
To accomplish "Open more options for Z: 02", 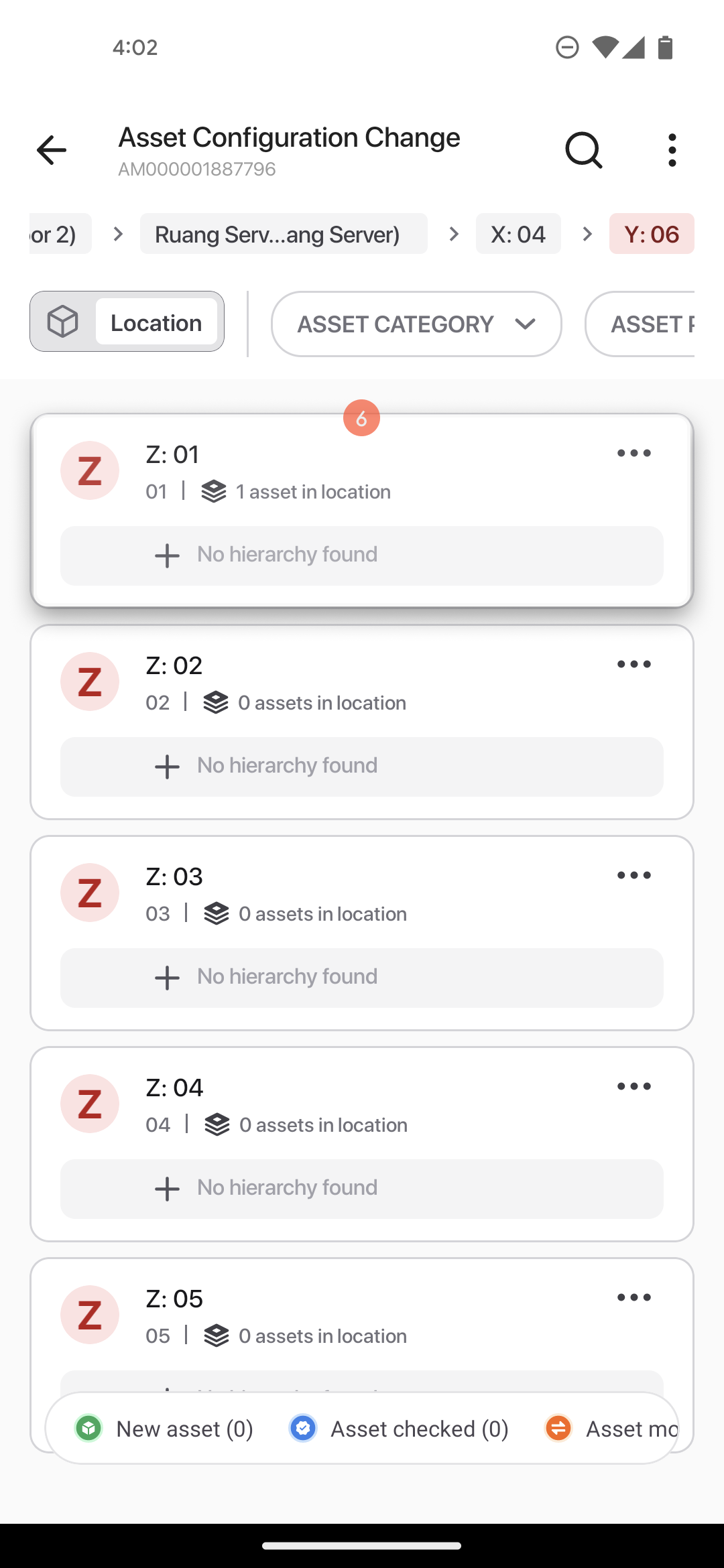I will 634,665.
